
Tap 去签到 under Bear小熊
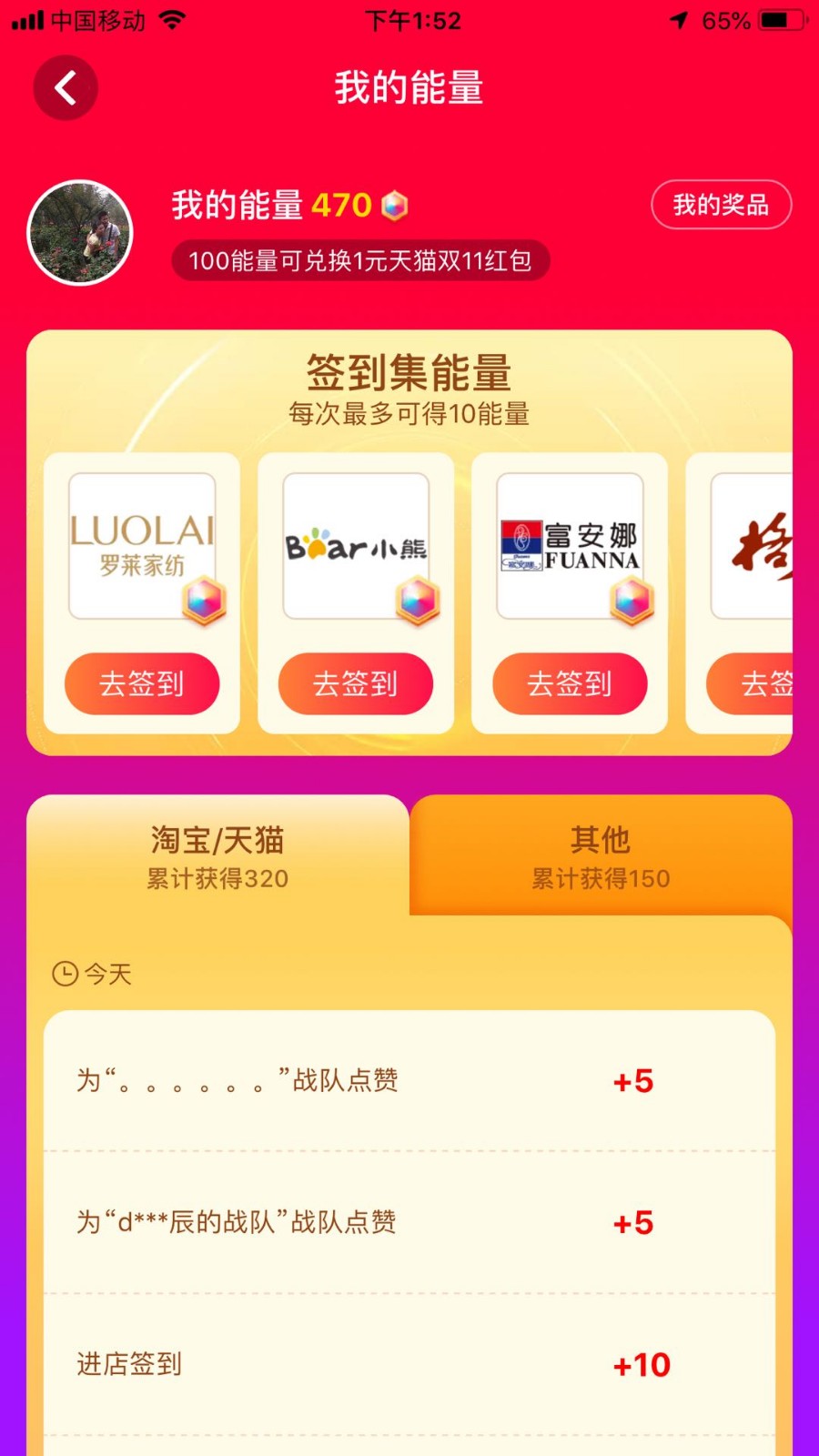[356, 683]
